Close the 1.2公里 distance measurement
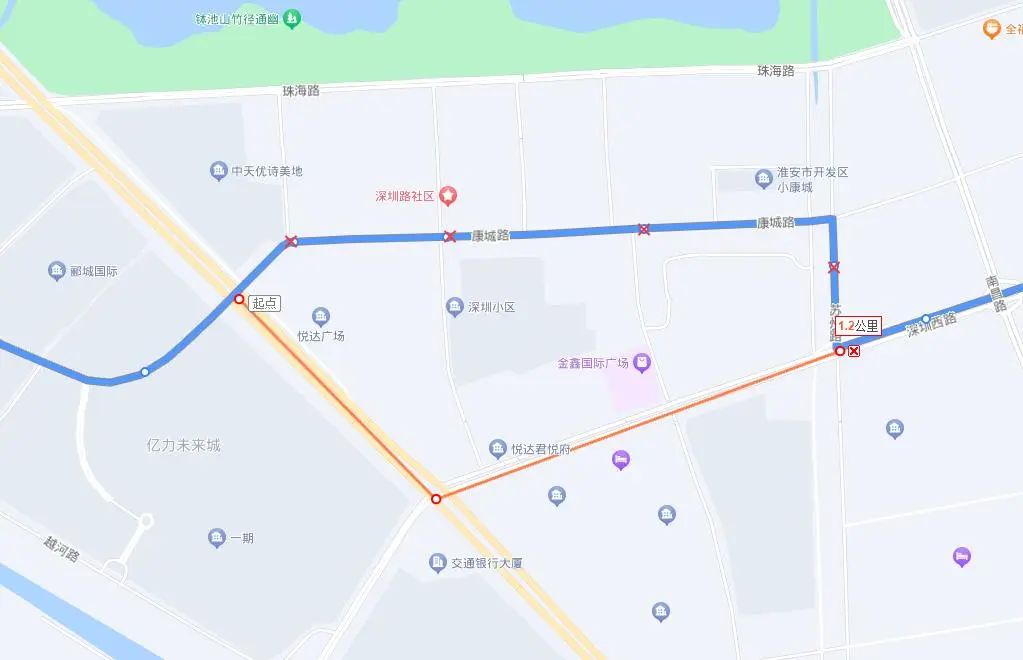 [x=854, y=351]
